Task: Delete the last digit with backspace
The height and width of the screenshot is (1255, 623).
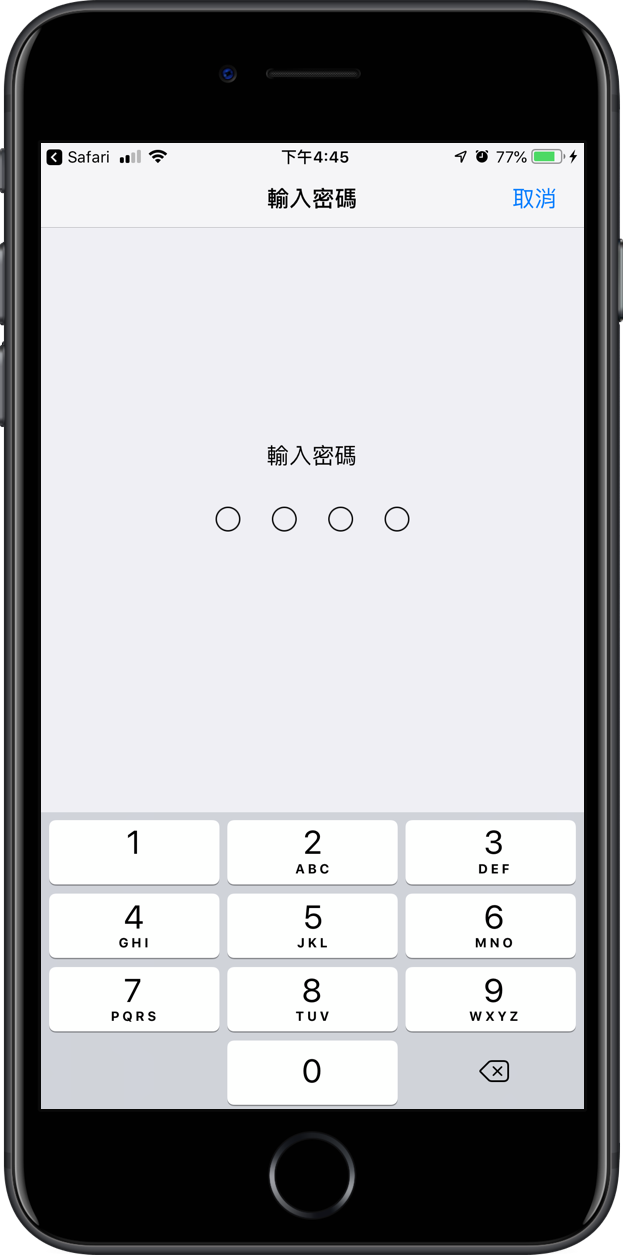Action: coord(494,1072)
